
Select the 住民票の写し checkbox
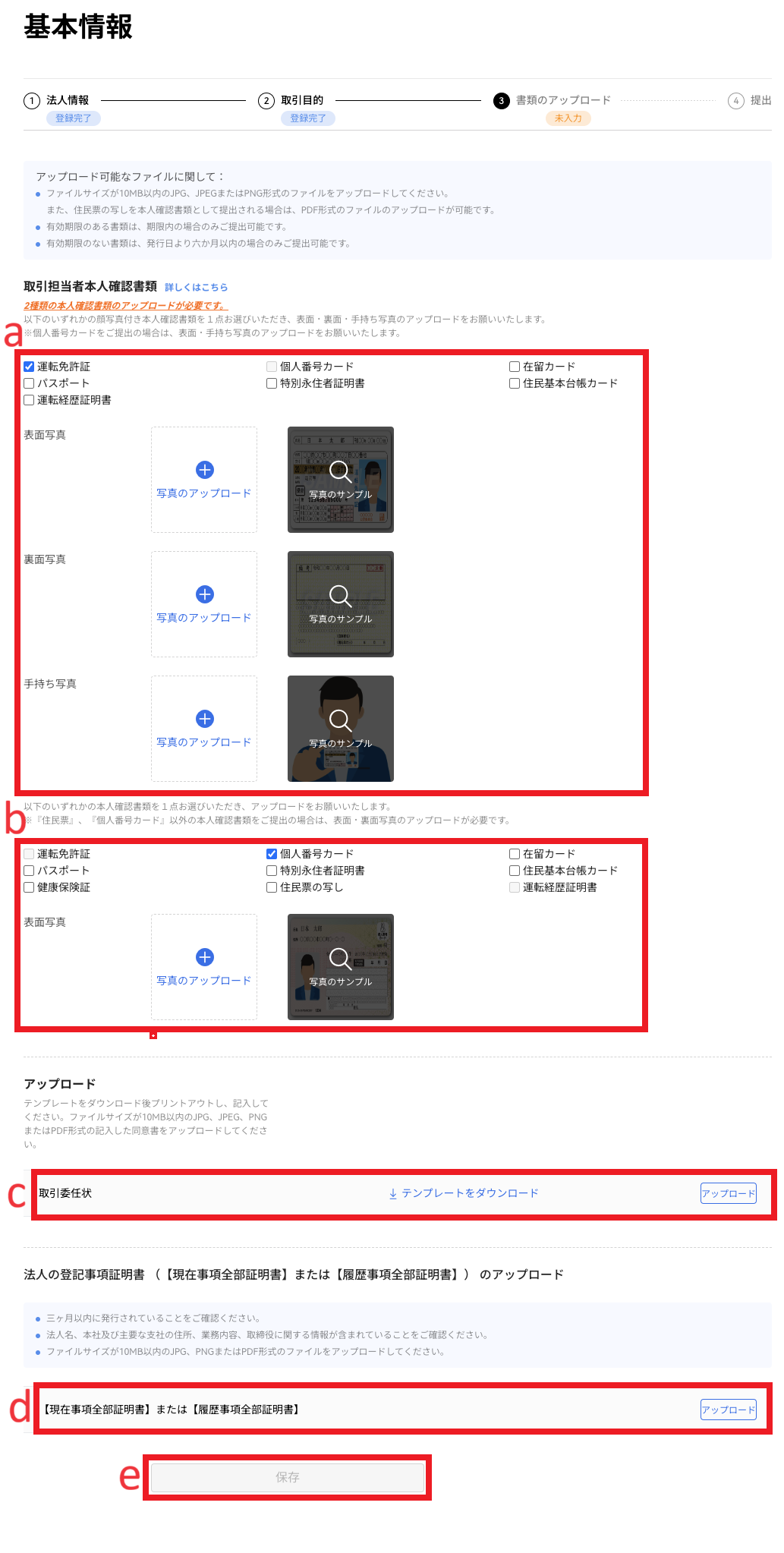tap(272, 887)
